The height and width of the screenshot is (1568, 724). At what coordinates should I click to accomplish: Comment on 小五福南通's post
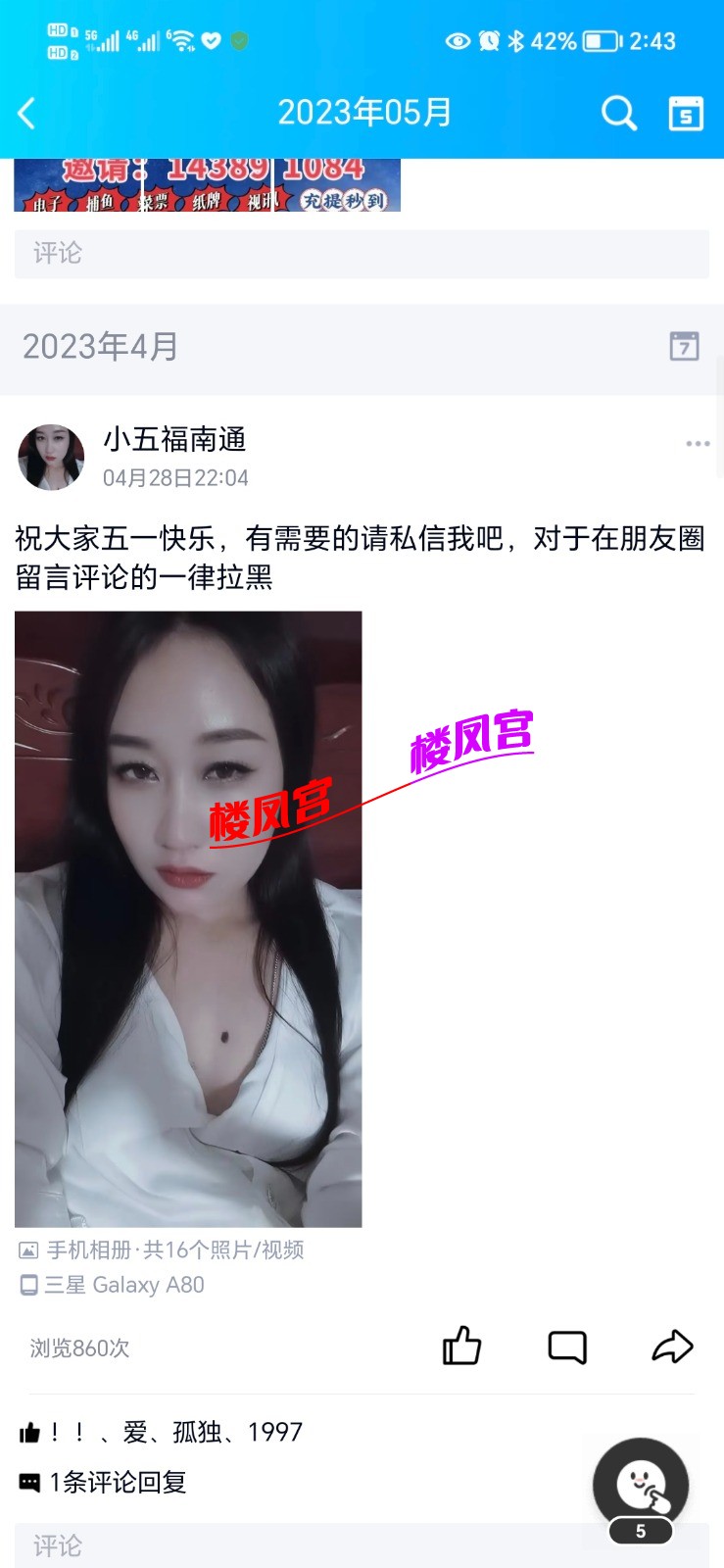pyautogui.click(x=567, y=1347)
